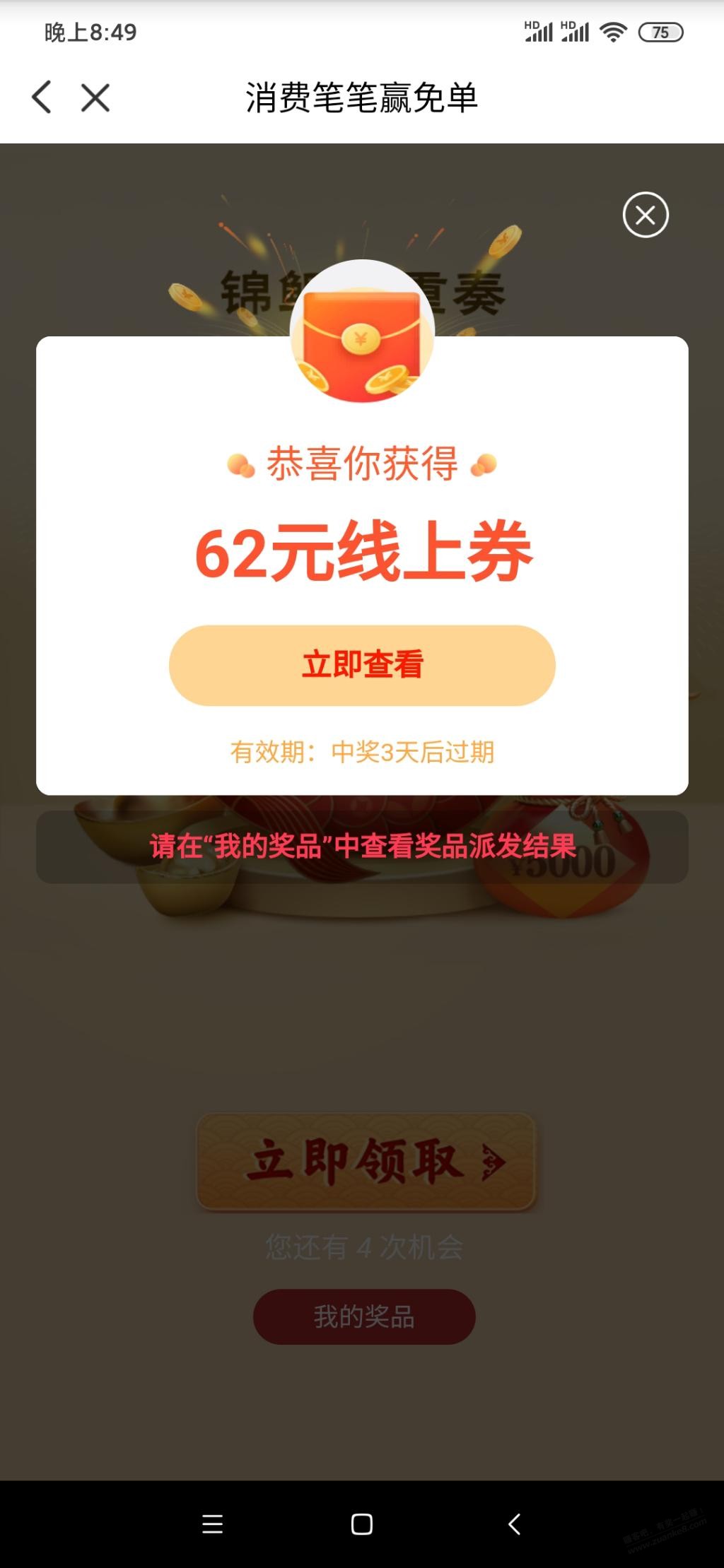The height and width of the screenshot is (1568, 724).
Task: Dismiss the prize popup via circled X
Action: [x=645, y=215]
